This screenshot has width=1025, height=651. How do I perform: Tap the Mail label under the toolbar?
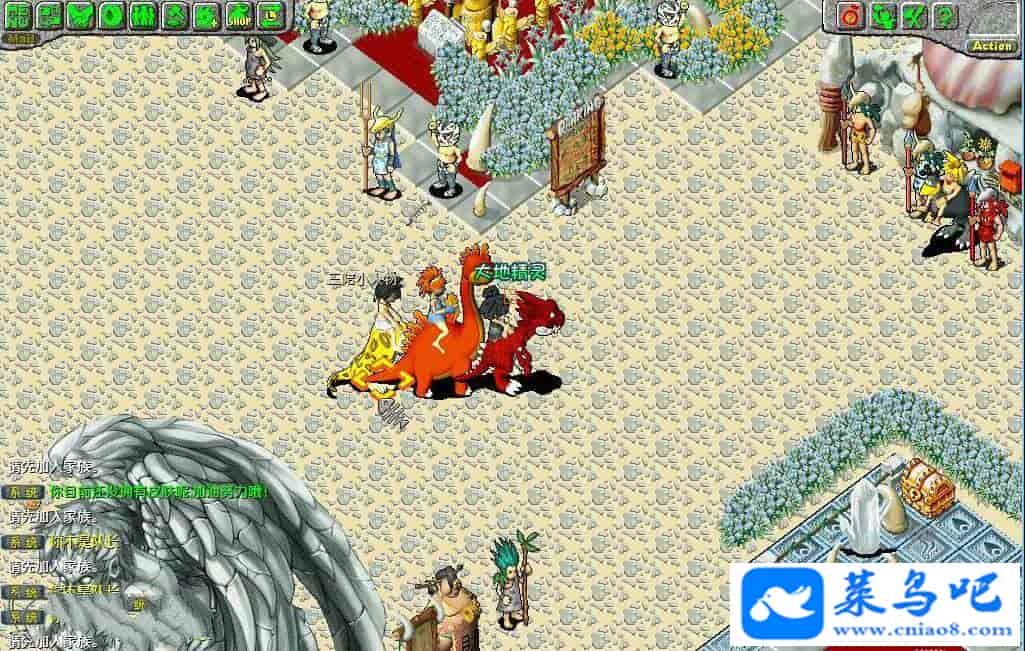[20, 38]
